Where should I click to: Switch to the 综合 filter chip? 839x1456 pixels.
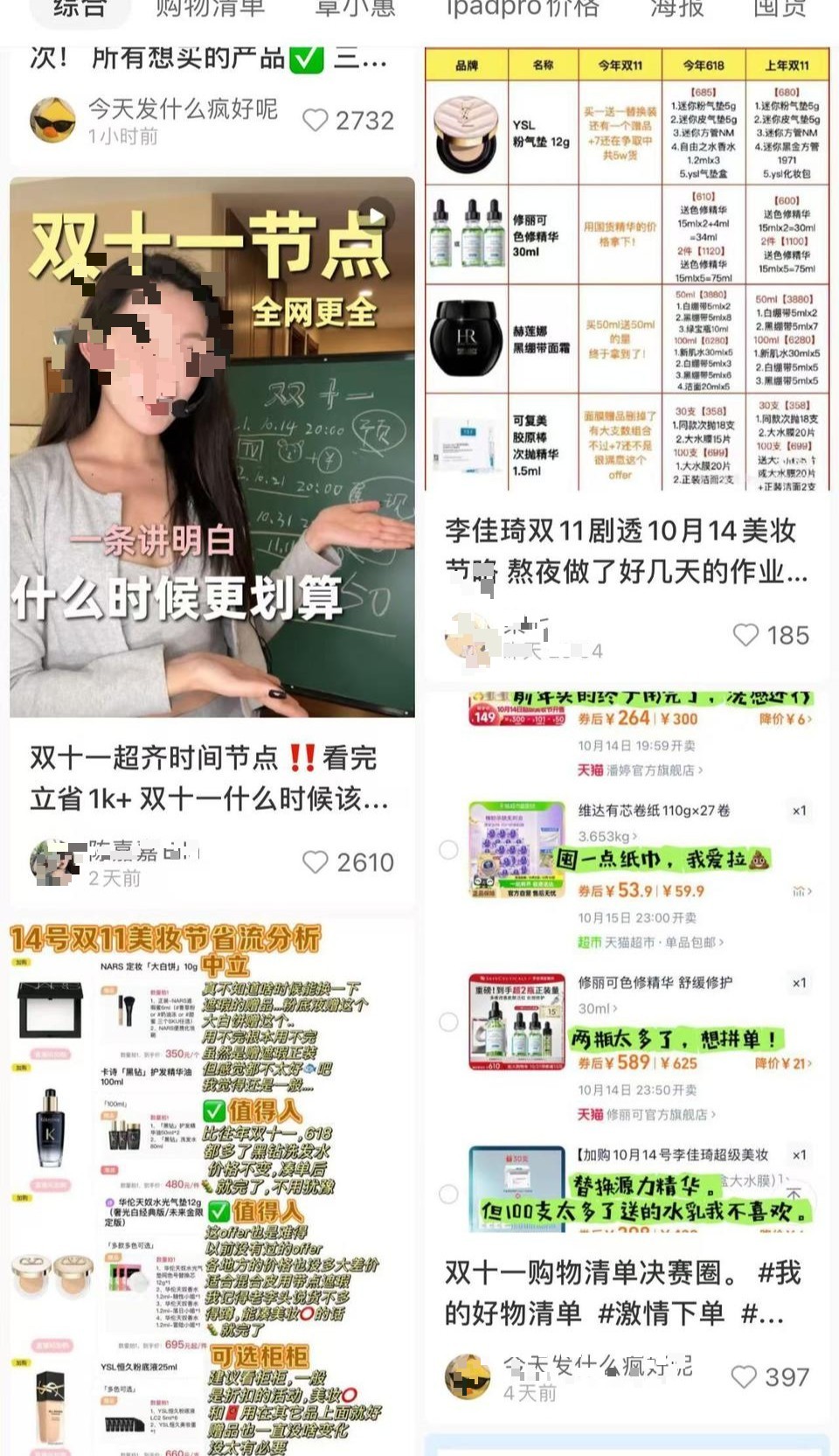(80, 9)
